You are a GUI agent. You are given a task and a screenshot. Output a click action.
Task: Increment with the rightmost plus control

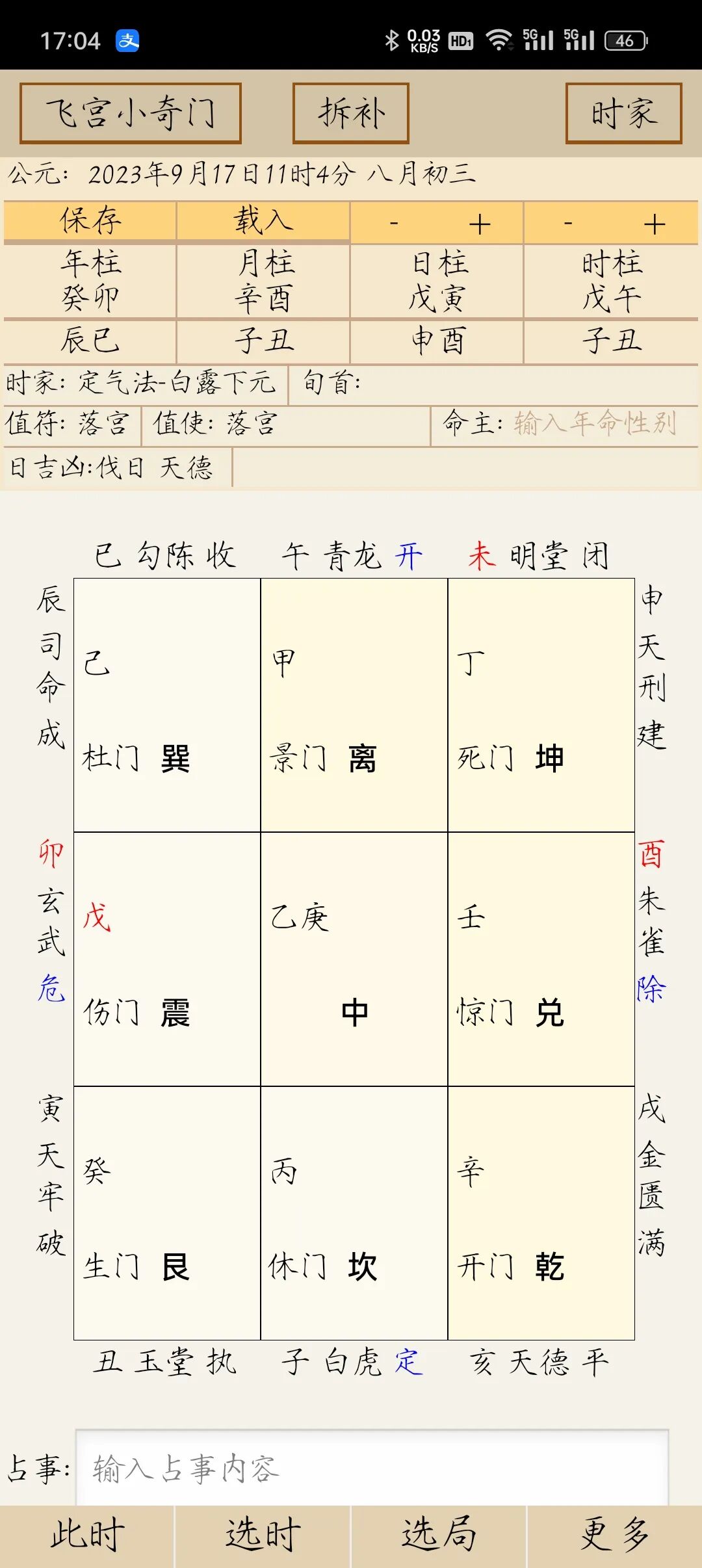point(653,224)
